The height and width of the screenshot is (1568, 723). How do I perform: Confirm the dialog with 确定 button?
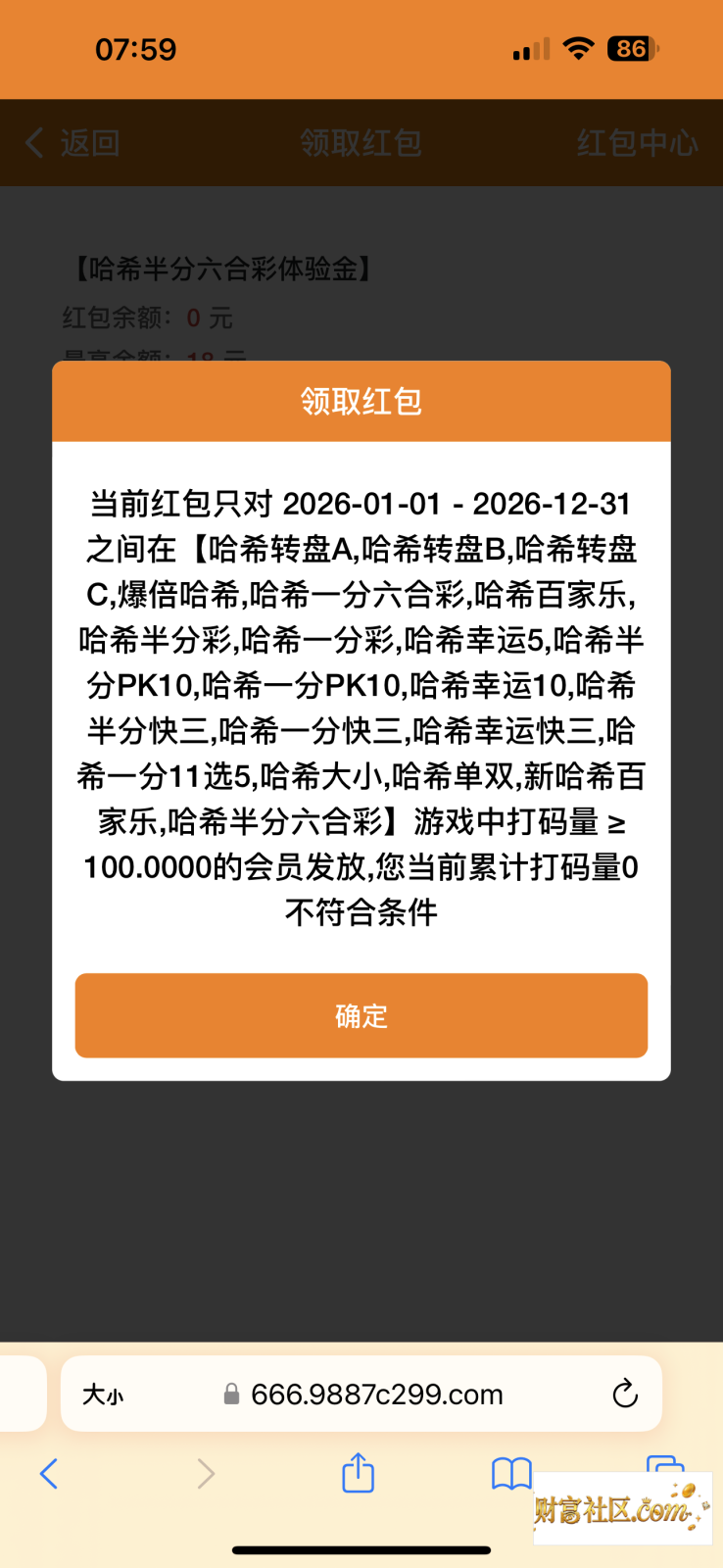361,1015
